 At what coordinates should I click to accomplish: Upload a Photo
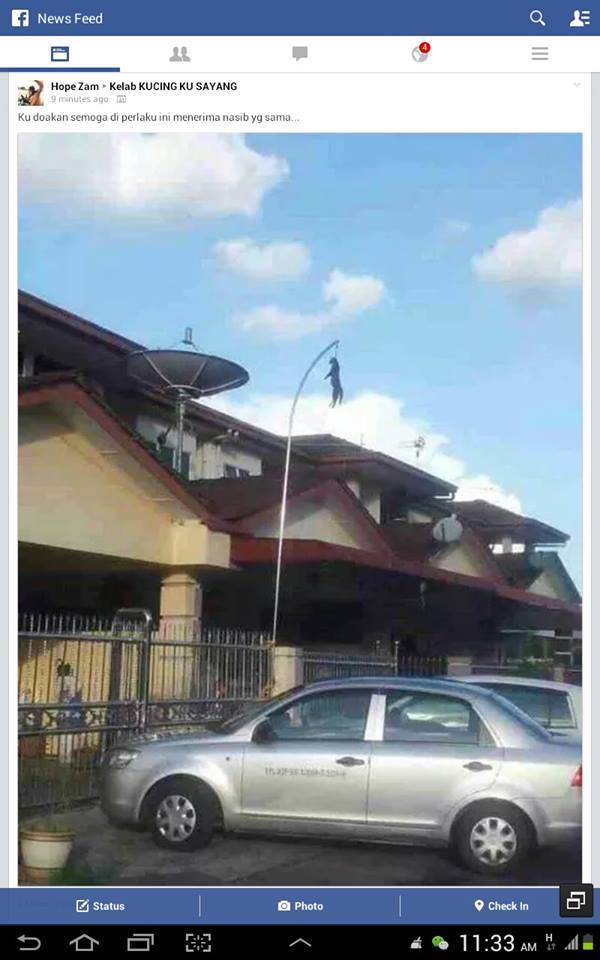click(x=300, y=906)
